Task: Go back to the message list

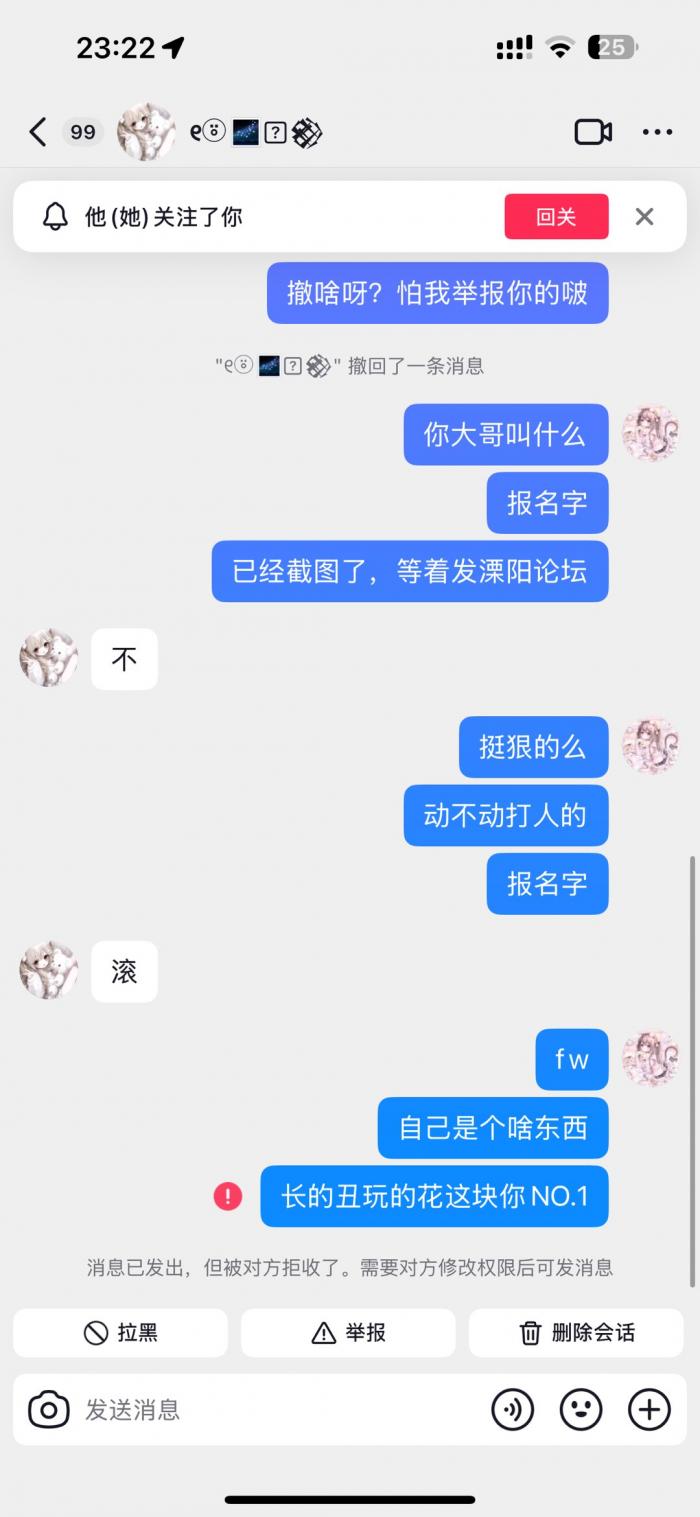Action: coord(38,132)
